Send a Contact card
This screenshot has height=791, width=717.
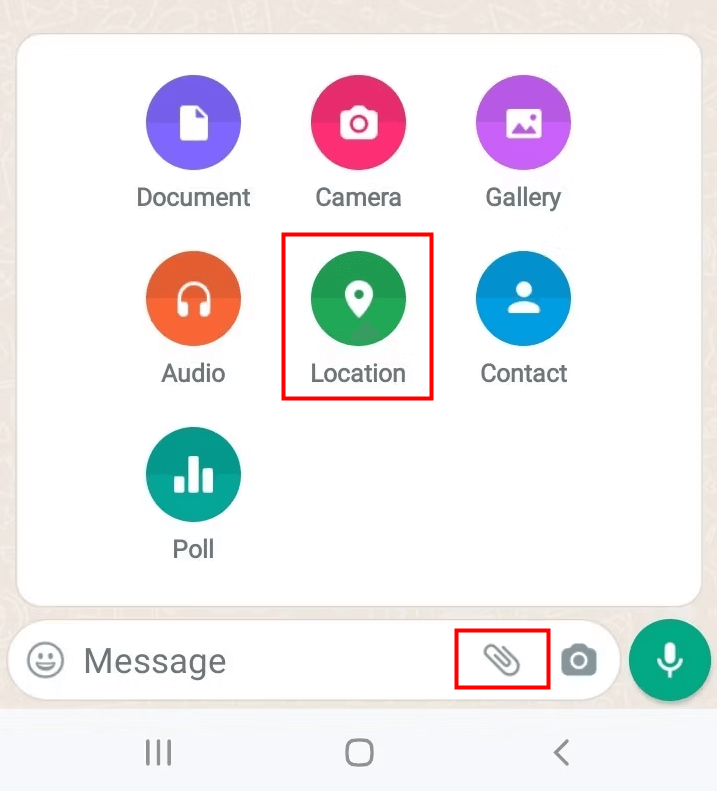[523, 299]
